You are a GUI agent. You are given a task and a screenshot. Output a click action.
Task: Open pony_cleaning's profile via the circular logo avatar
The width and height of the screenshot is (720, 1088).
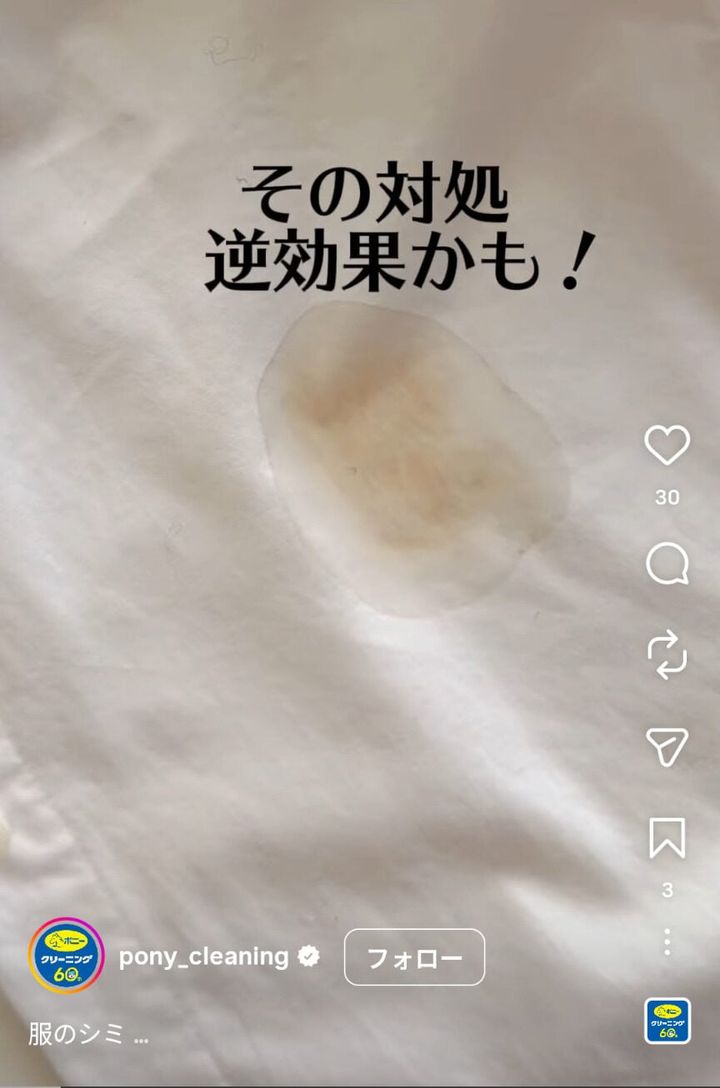coord(70,955)
